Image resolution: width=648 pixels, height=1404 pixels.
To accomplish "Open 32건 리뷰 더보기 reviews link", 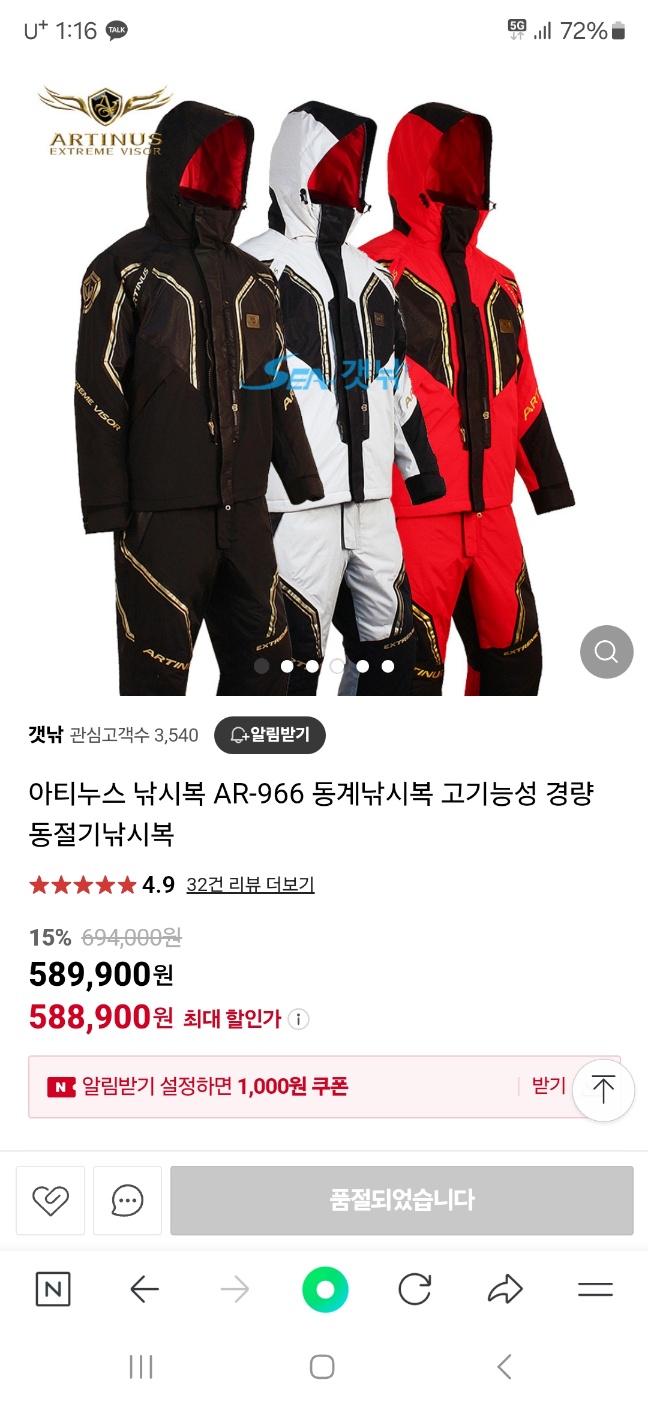I will (x=250, y=885).
